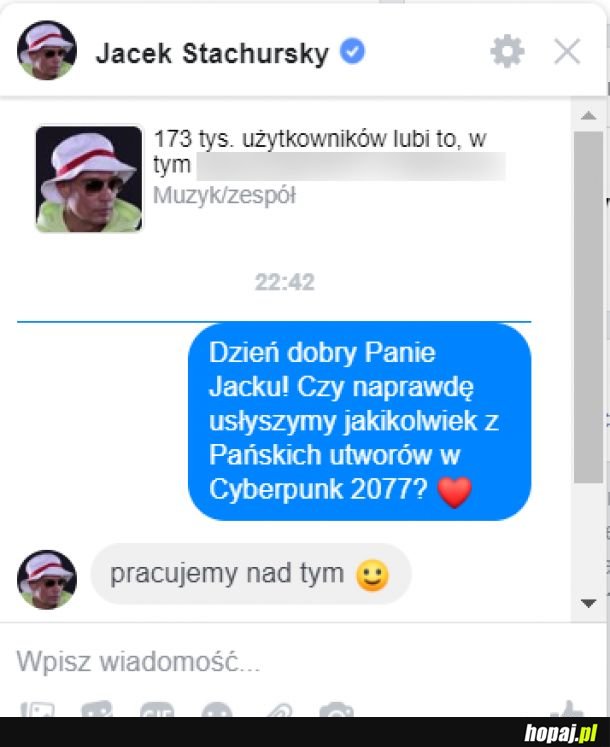Open the Jacek Stachursky page card
Screen dimensions: 610x747
click(x=89, y=178)
